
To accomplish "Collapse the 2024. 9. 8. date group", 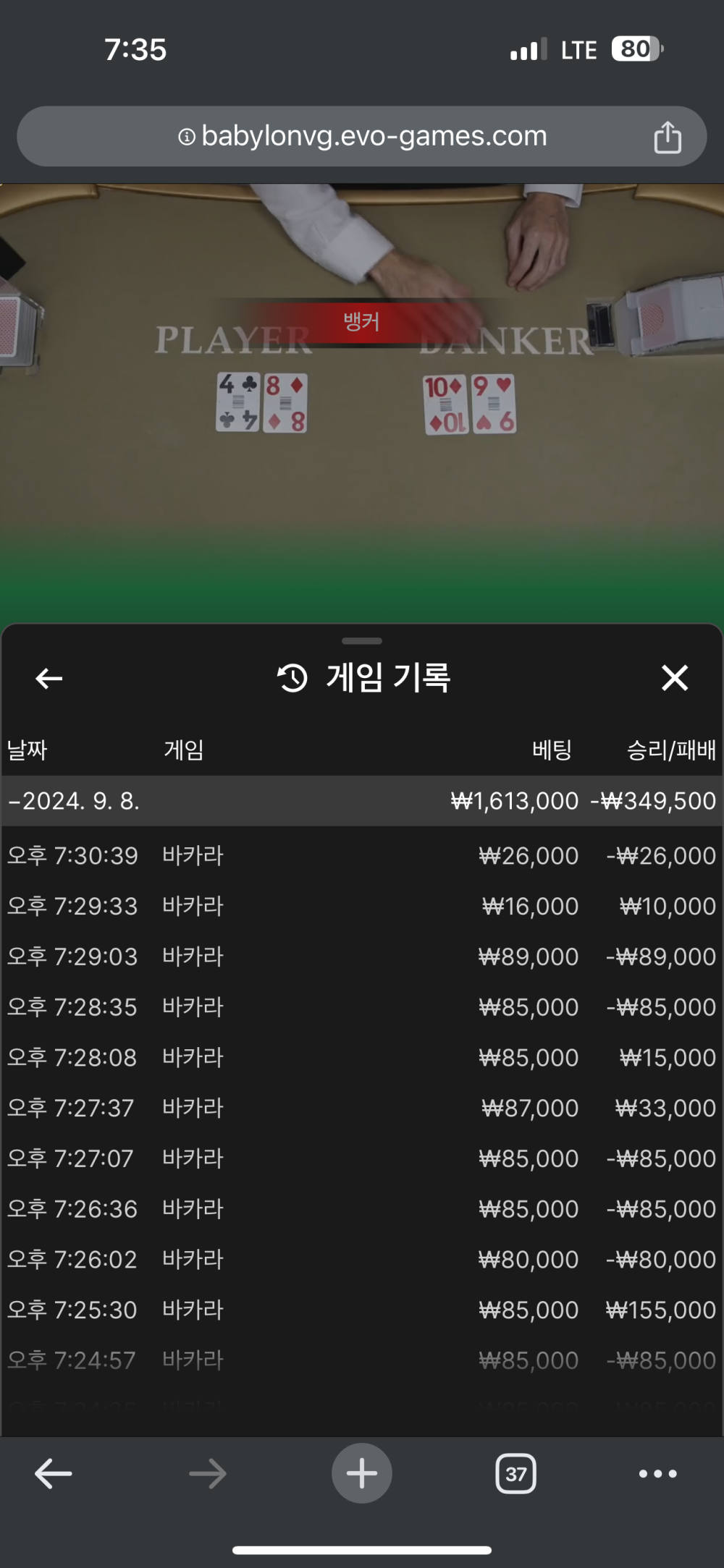I will [x=72, y=801].
